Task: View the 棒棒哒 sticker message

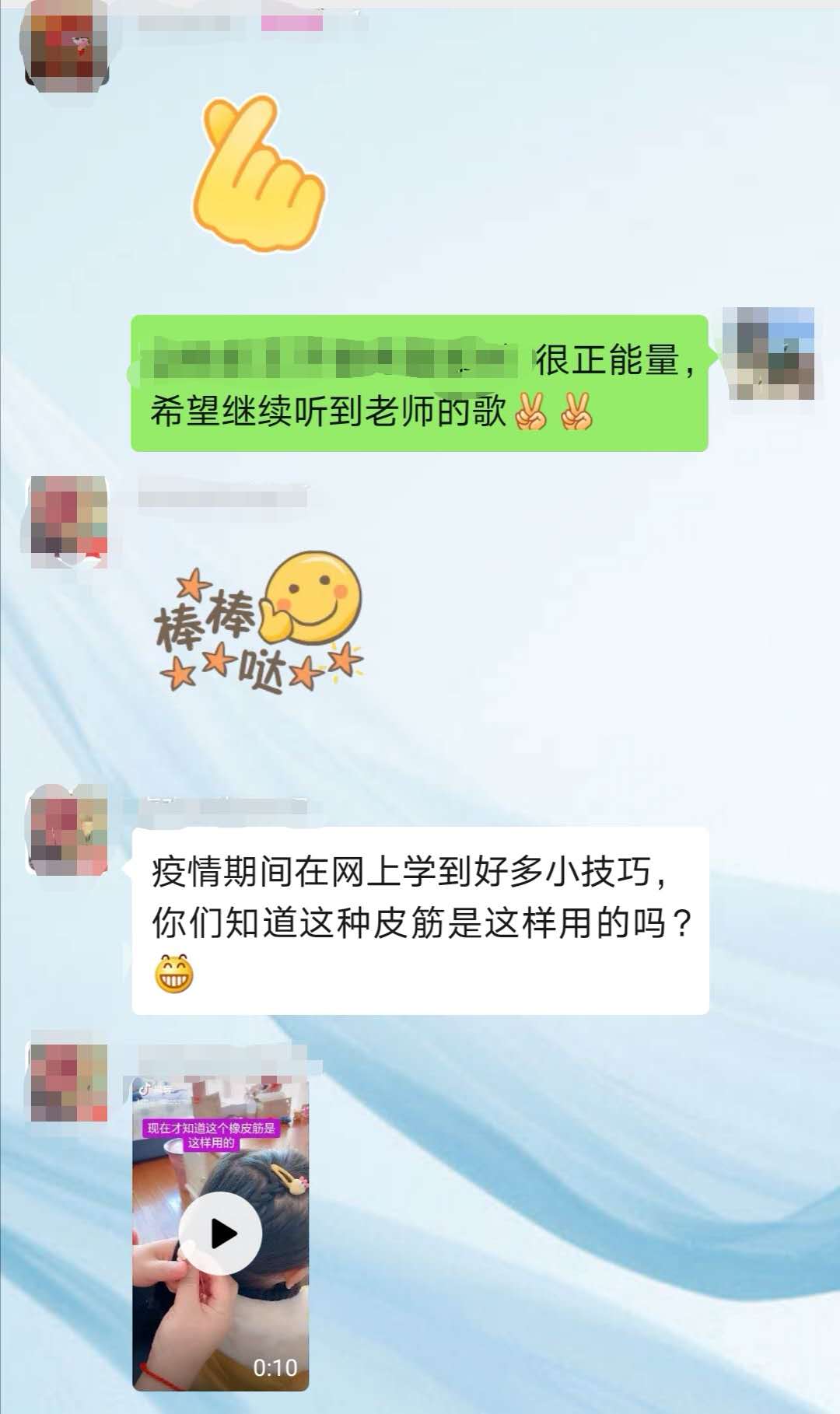Action: [x=259, y=622]
